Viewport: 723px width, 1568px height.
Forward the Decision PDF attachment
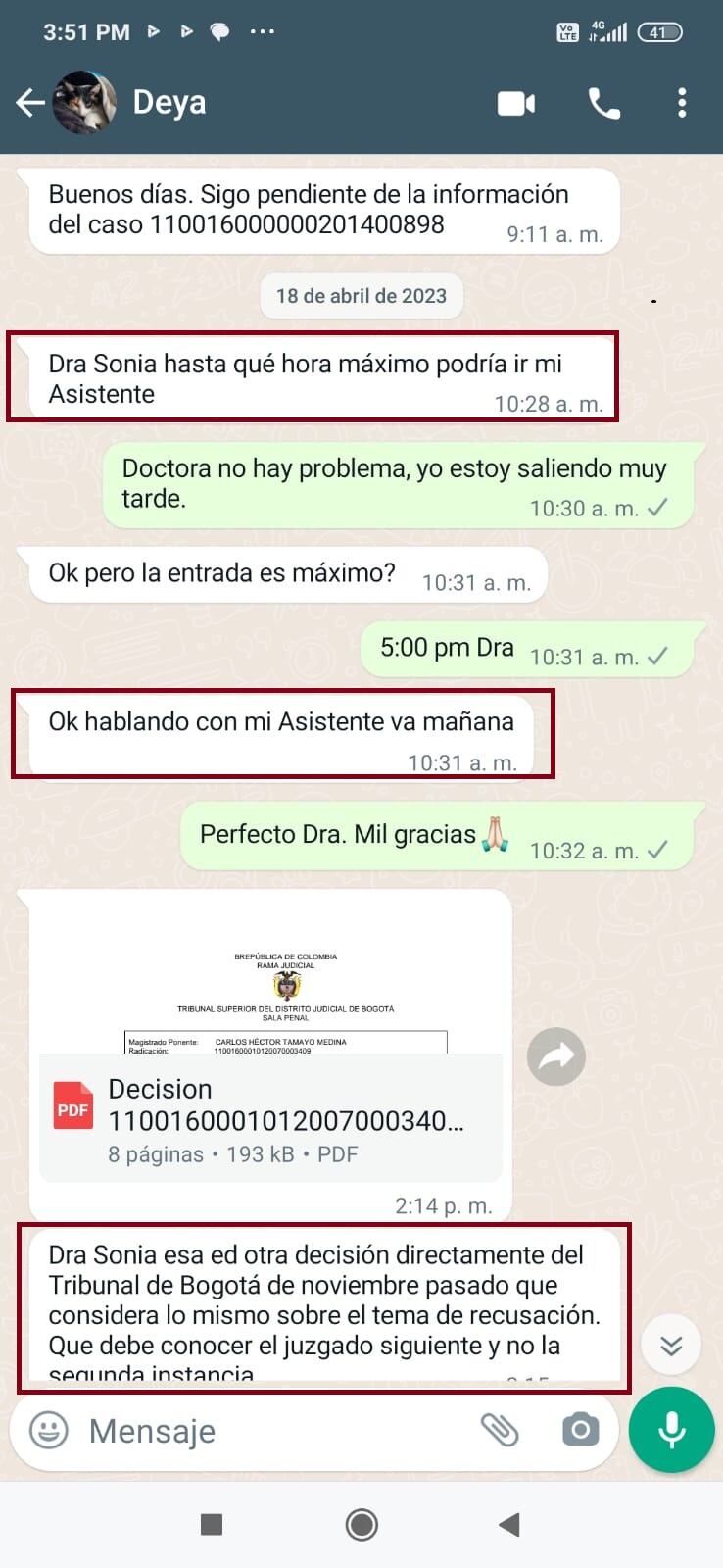556,1056
